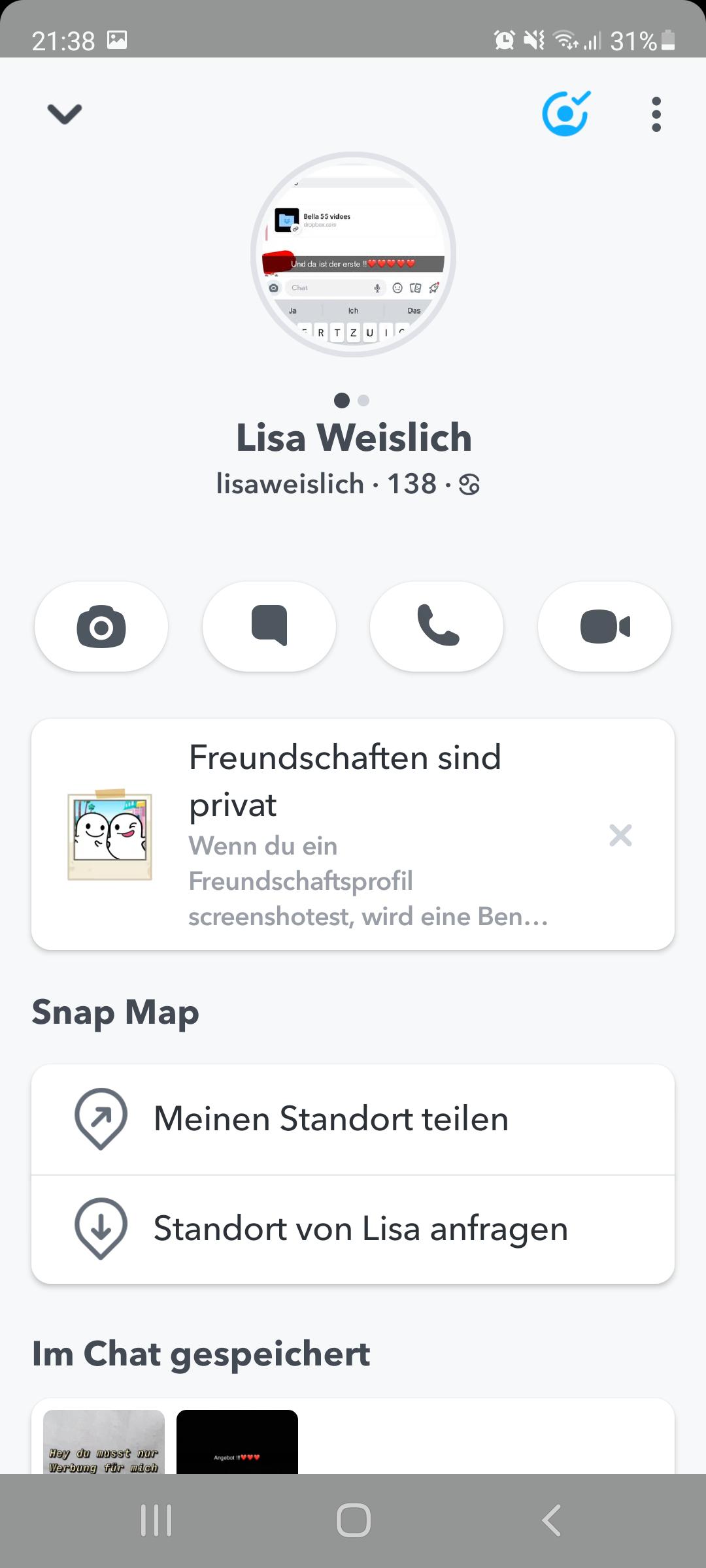
Task: Tap the username lisaweislich
Action: pyautogui.click(x=290, y=485)
